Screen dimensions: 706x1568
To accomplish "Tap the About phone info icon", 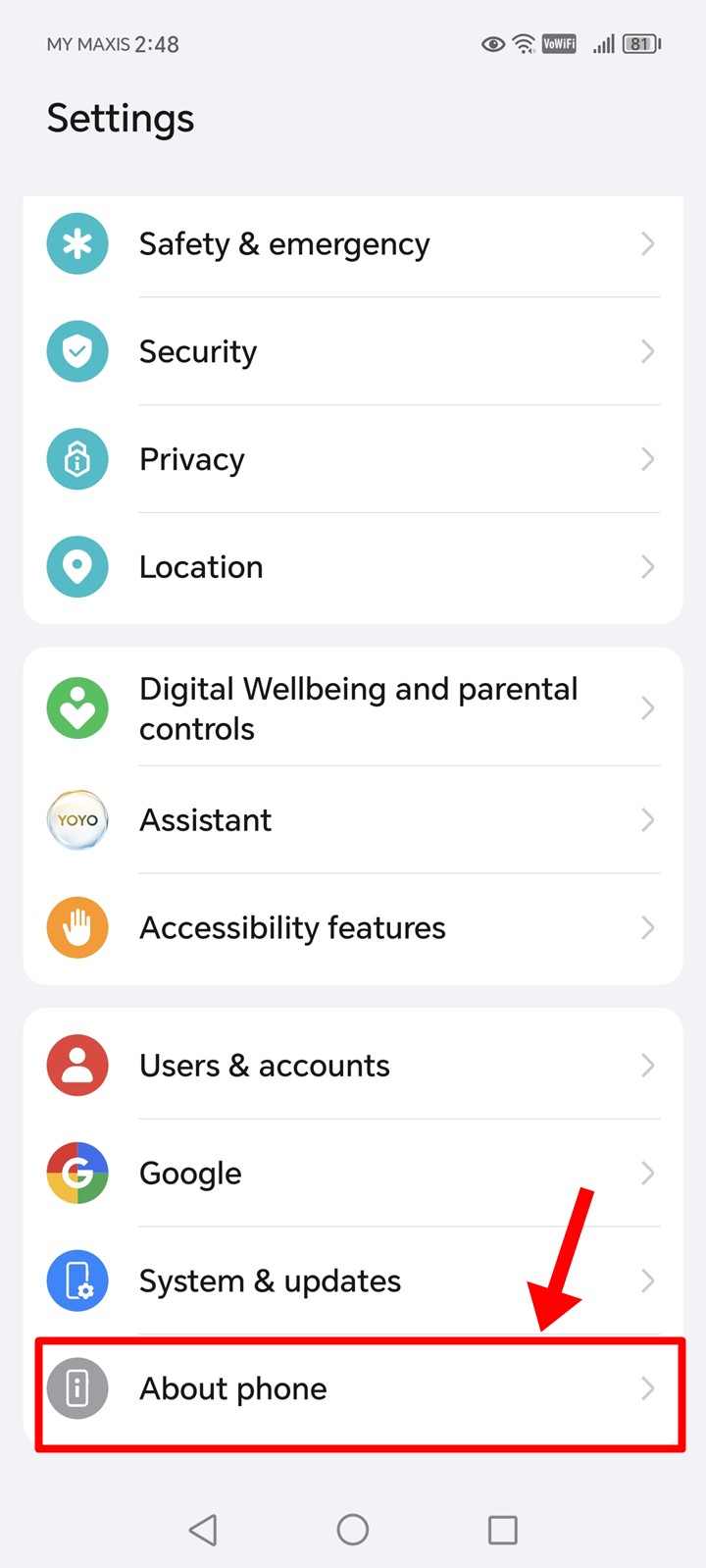I will click(77, 1388).
